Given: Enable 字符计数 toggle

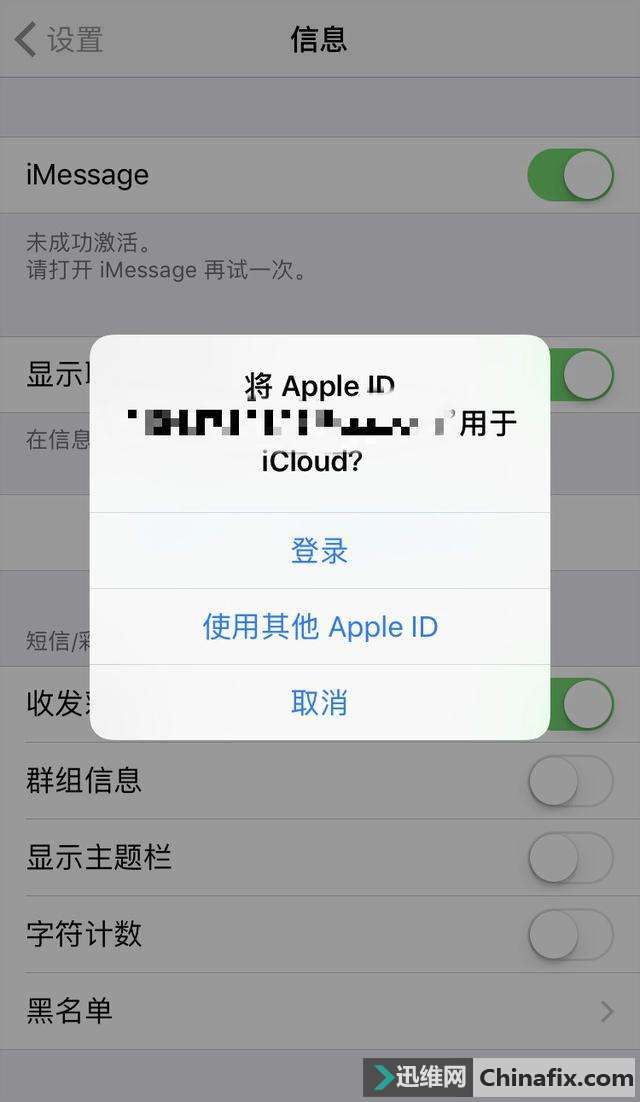Looking at the screenshot, I should 570,935.
